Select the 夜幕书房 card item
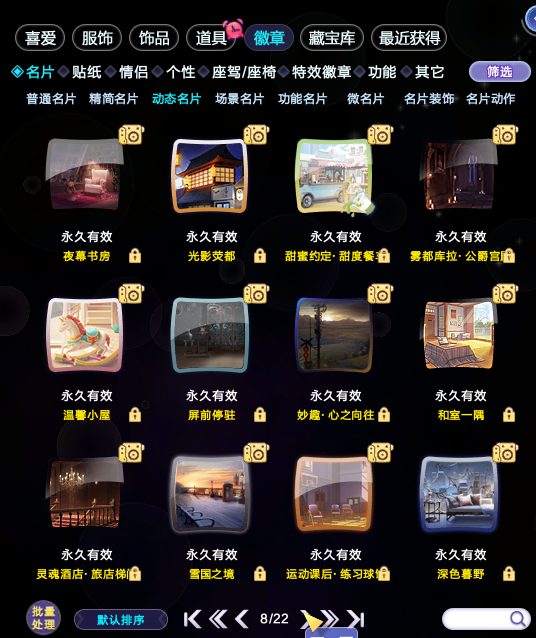 click(85, 175)
